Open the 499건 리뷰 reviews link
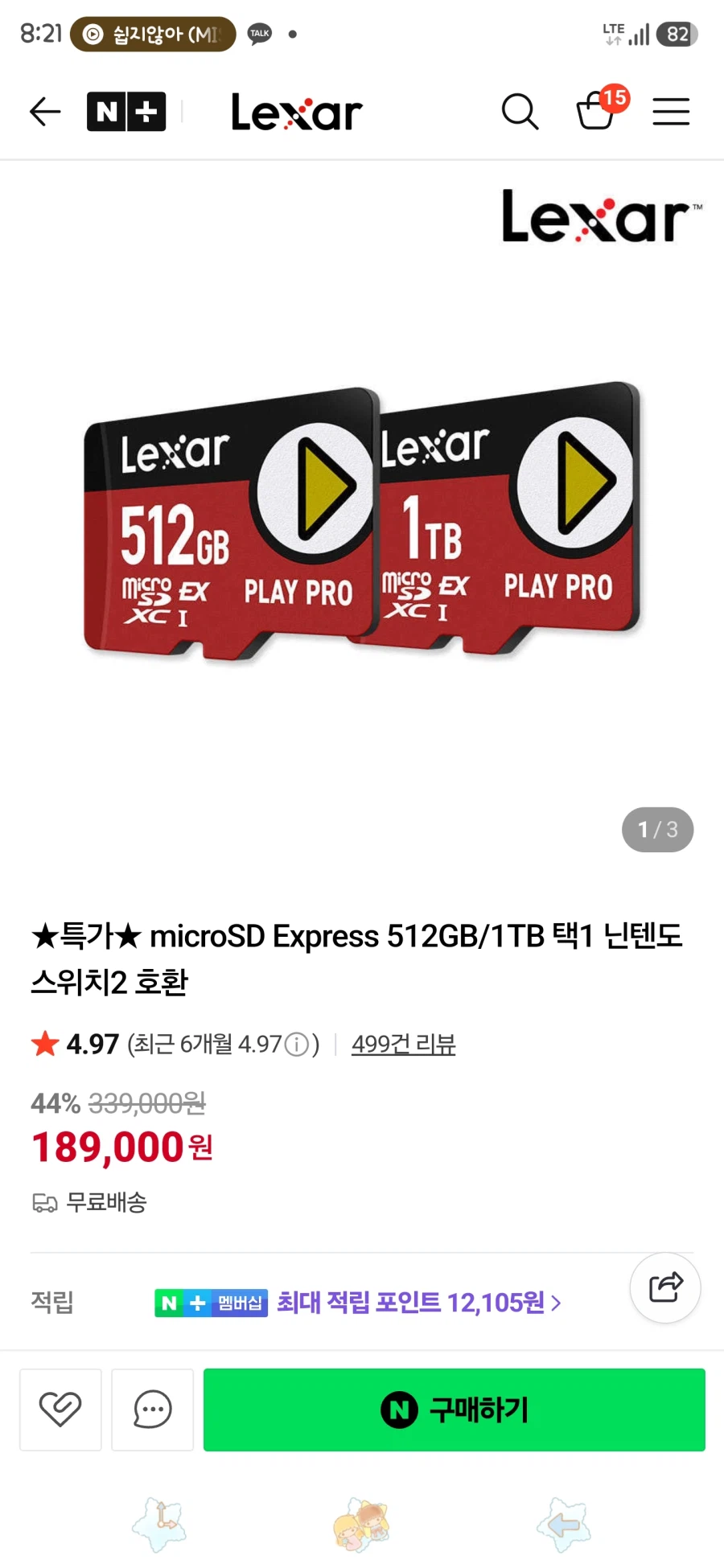724x1568 pixels. [x=404, y=1043]
